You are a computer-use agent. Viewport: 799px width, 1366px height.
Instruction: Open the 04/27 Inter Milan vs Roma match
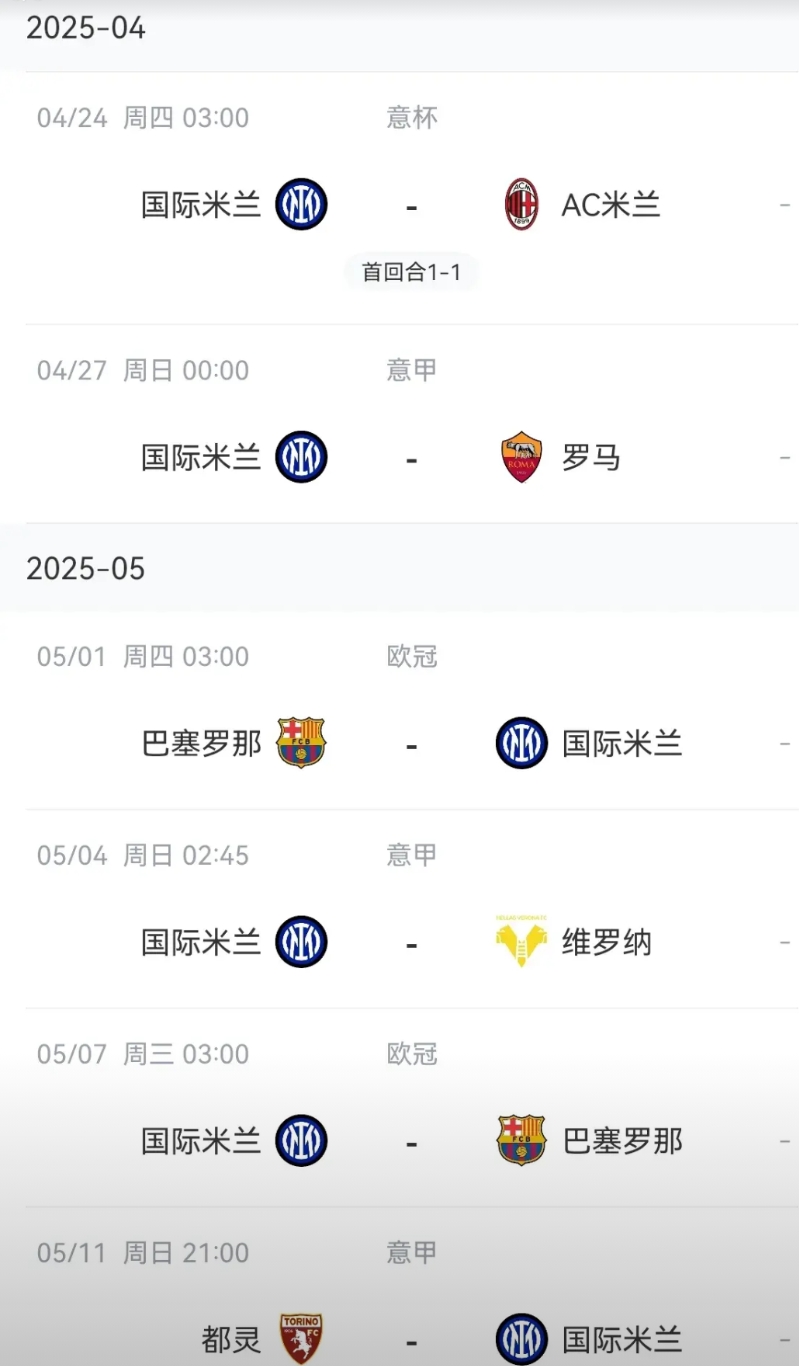click(412, 424)
